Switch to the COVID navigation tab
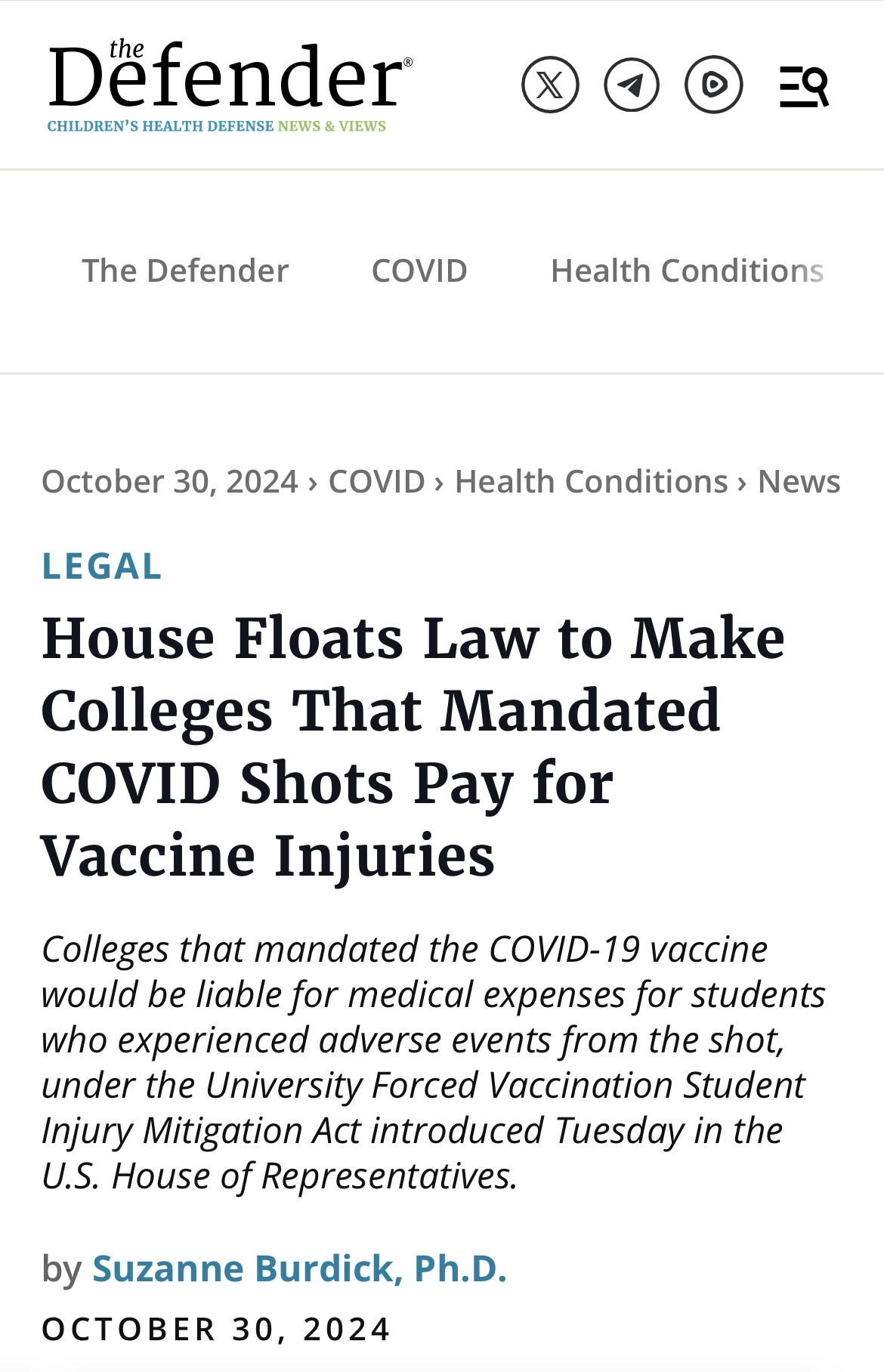The width and height of the screenshot is (884, 1372). point(419,270)
